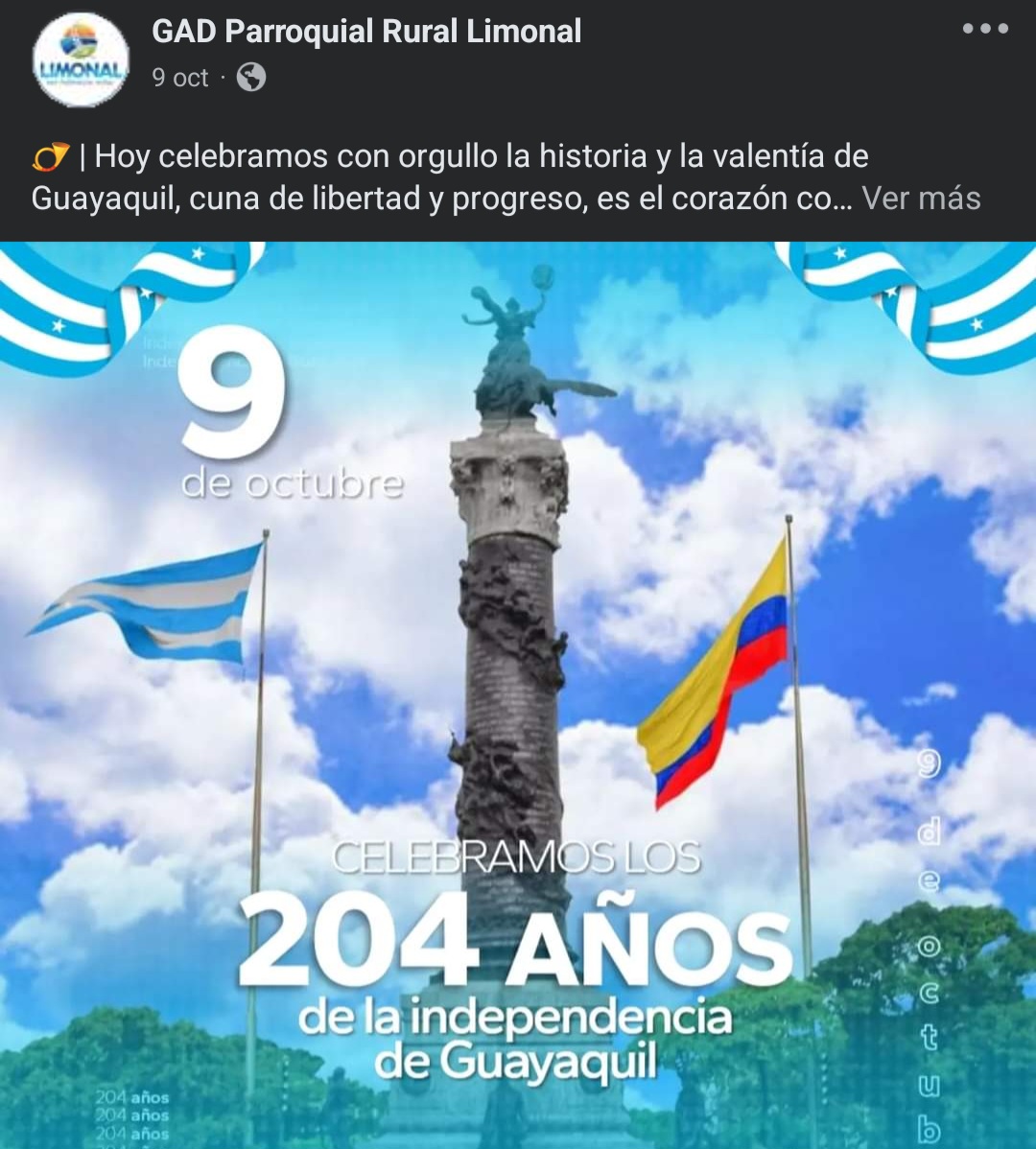This screenshot has height=1149, width=1036.
Task: Open GAD Parroquial Rural Limonal's profile picture
Action: click(81, 59)
